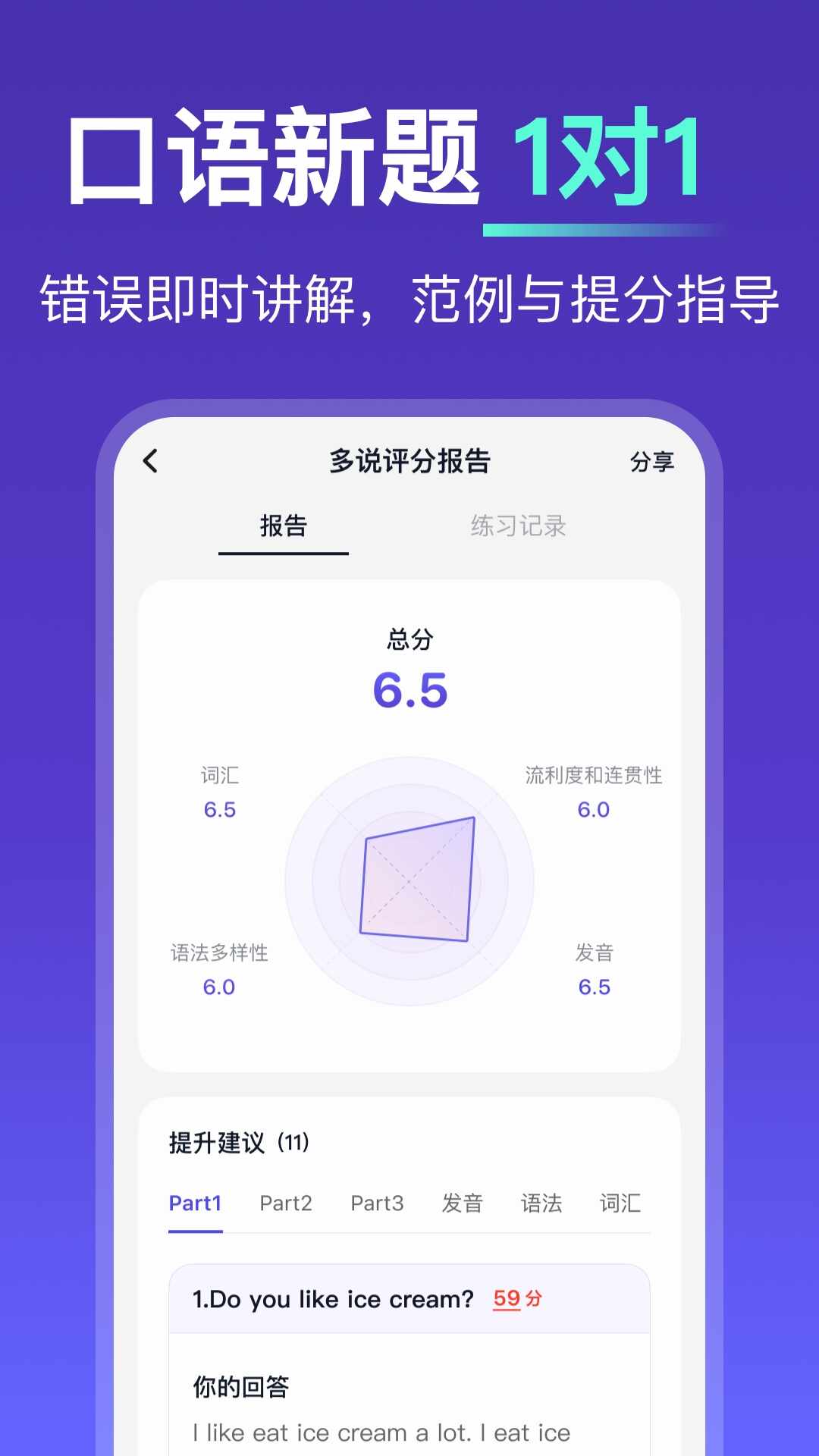Screen dimensions: 819x1456
Task: Enable the 发音 suggestion filter
Action: (464, 1203)
